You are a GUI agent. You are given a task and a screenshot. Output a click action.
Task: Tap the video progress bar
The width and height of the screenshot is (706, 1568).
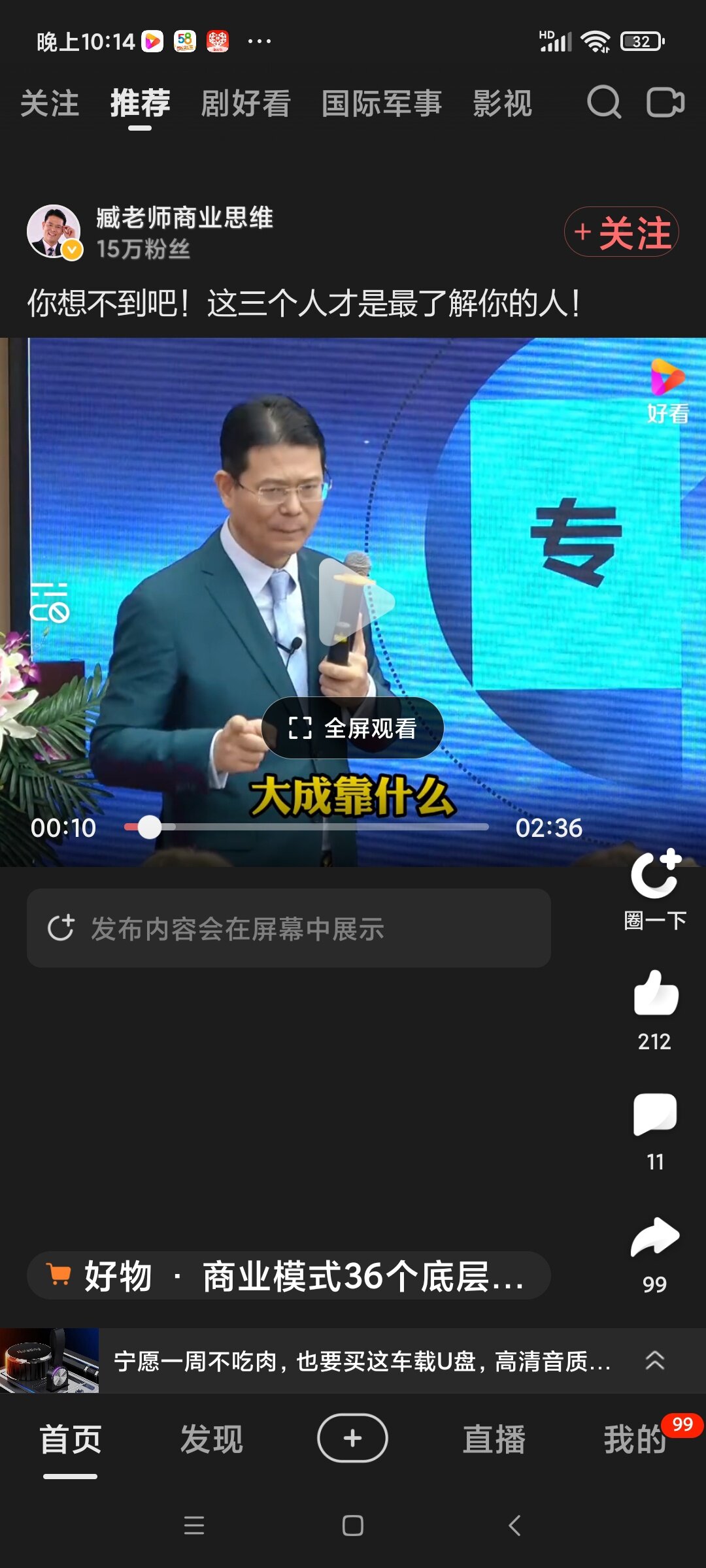[306, 827]
